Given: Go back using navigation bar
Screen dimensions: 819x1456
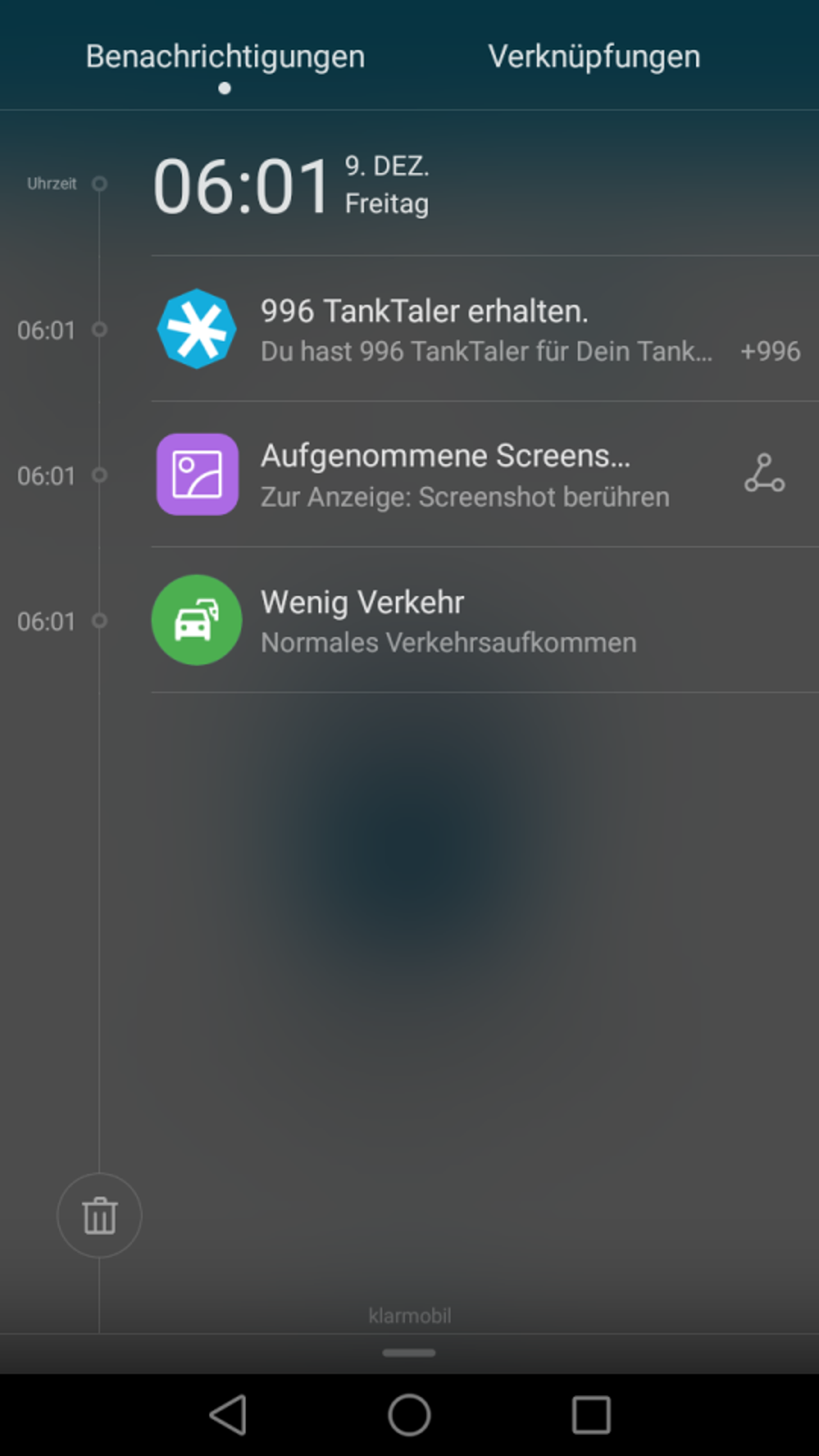Looking at the screenshot, I should tap(227, 1415).
